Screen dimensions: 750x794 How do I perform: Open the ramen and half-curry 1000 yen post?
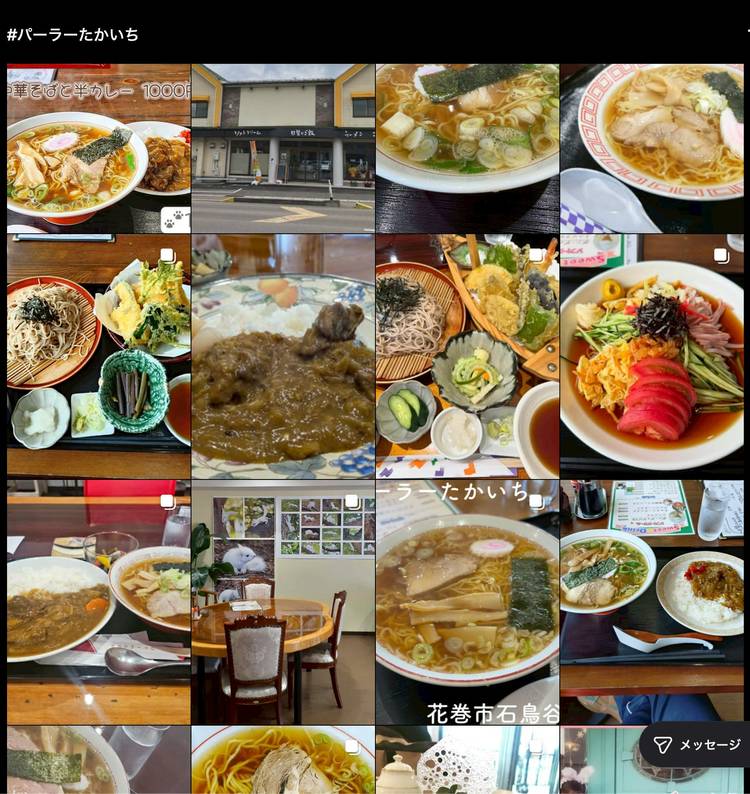[x=98, y=149]
